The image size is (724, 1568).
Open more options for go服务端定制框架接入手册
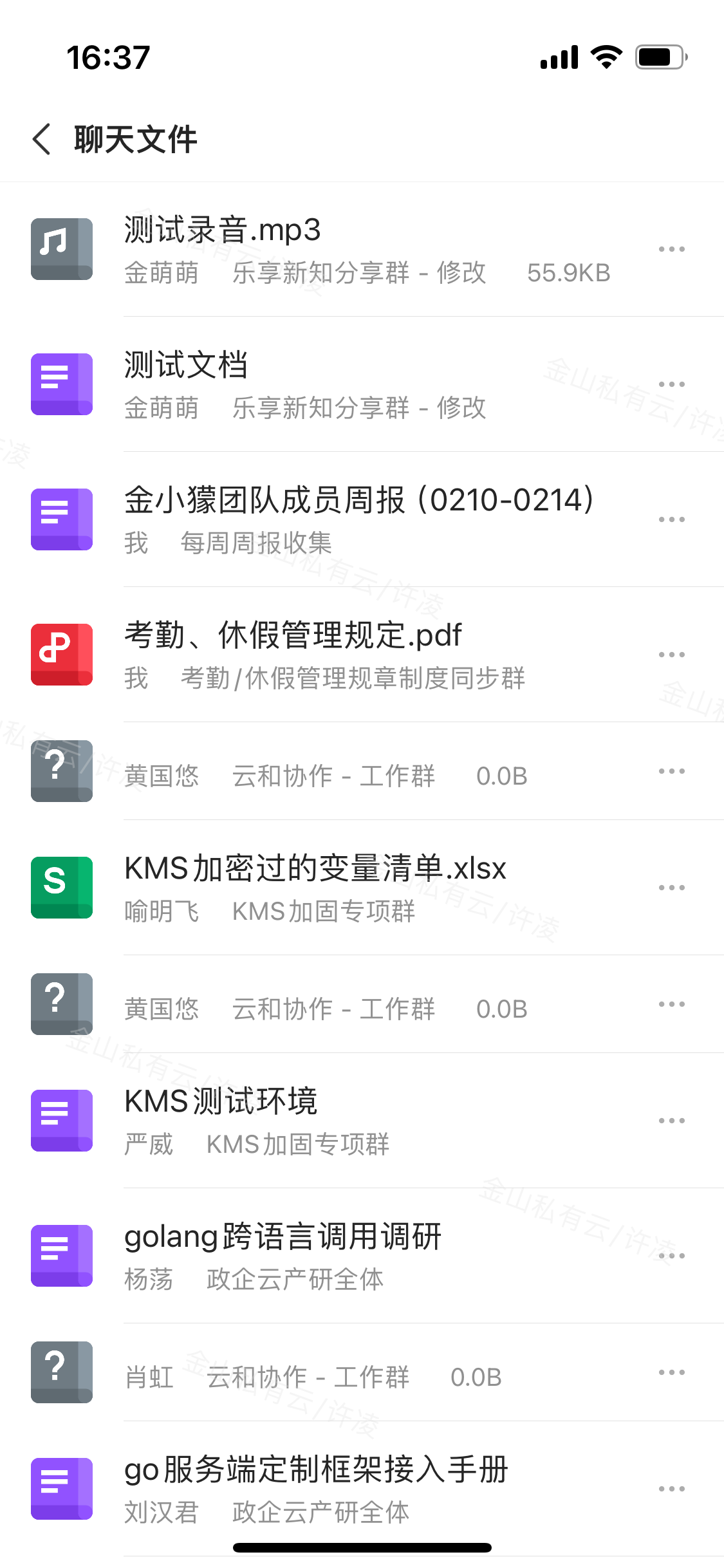pos(671,1489)
